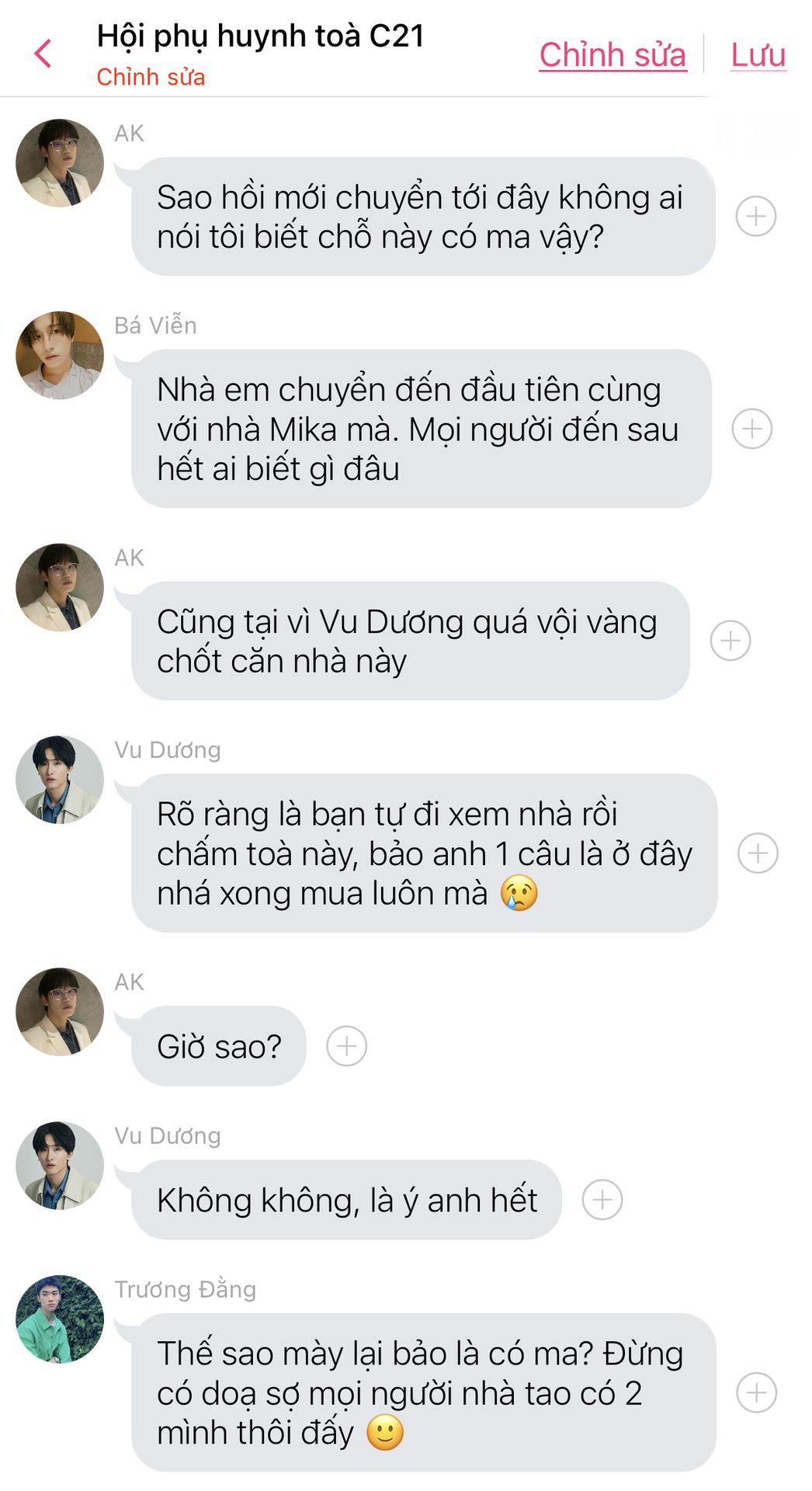The width and height of the screenshot is (812, 1491).
Task: Tap plus next to 'Sao hồi mới chuyển' message
Action: 755,216
